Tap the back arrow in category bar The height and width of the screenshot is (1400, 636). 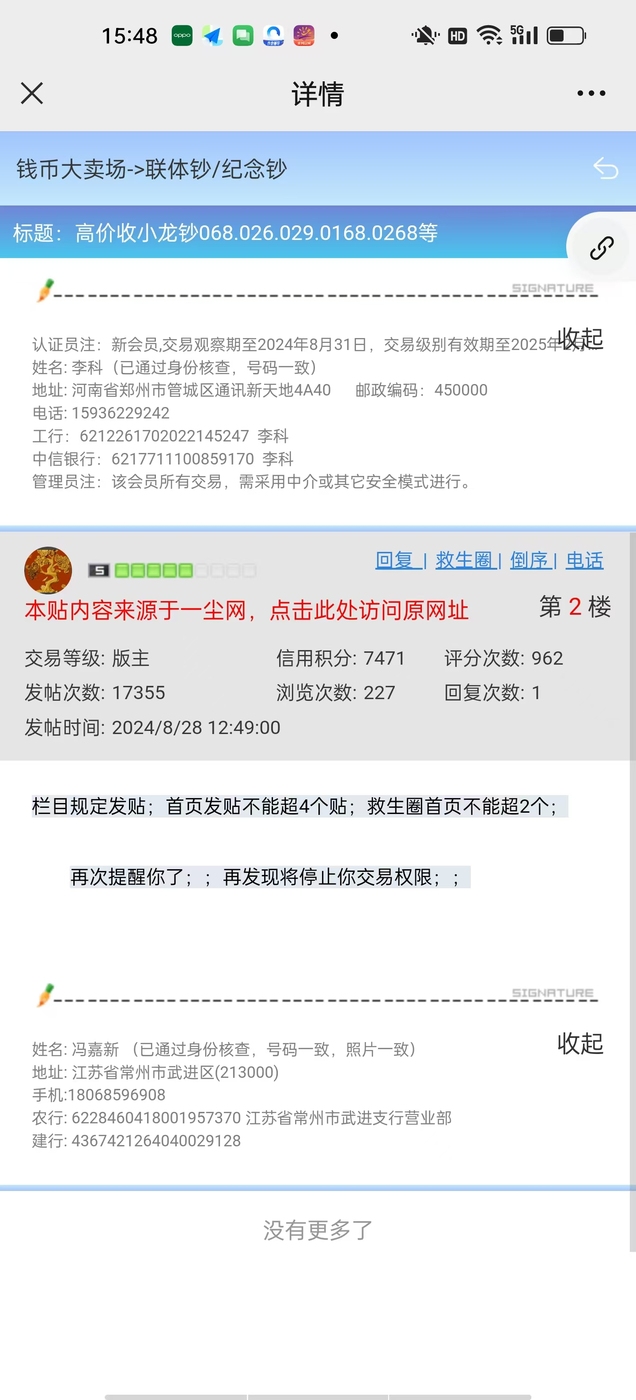pyautogui.click(x=605, y=168)
